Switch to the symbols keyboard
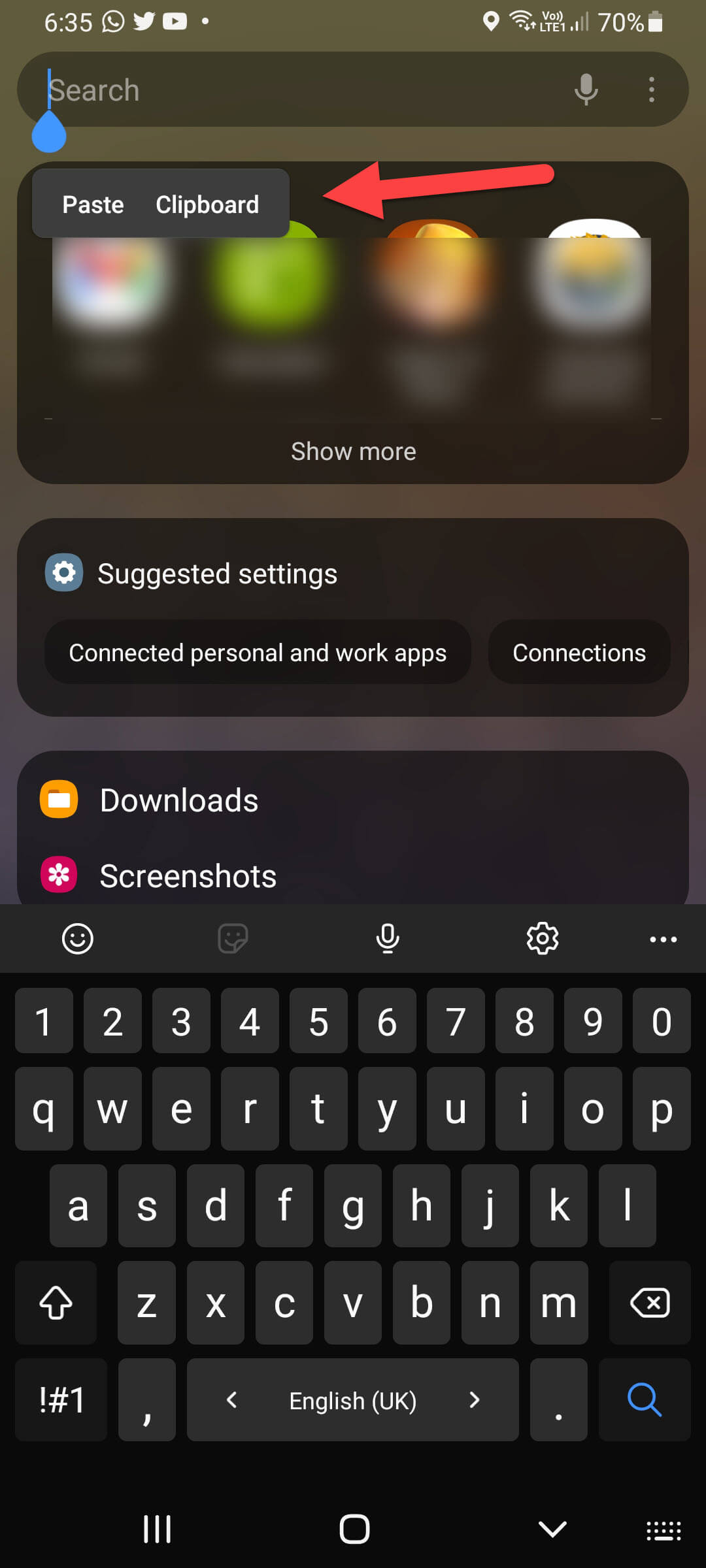The image size is (706, 1568). pyautogui.click(x=61, y=1399)
